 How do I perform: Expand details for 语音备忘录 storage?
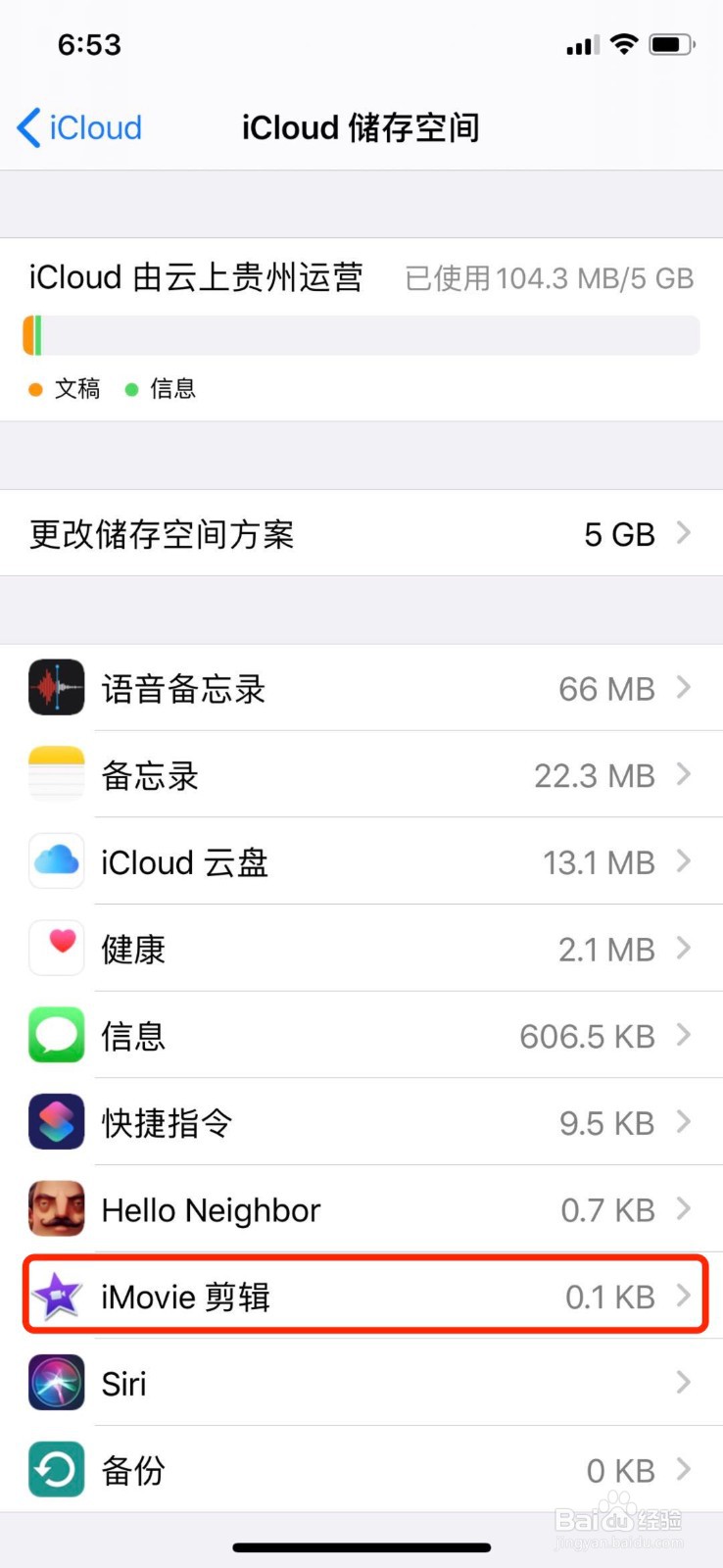pyautogui.click(x=683, y=687)
